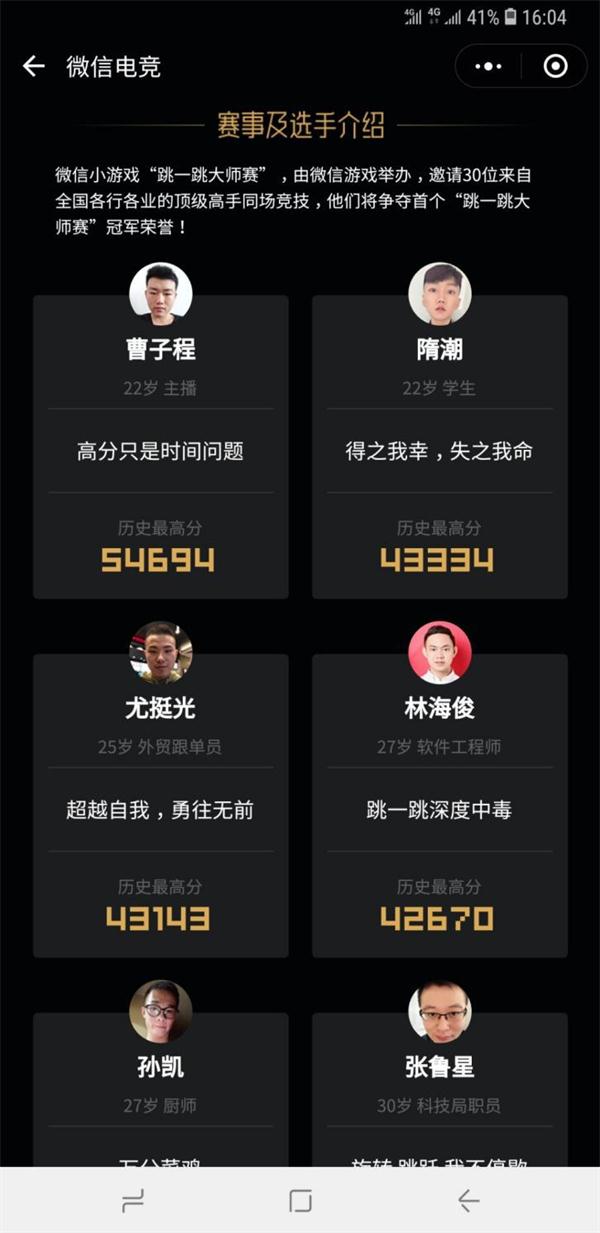Go back using the top-left arrow
This screenshot has width=600, height=1233.
[34, 66]
